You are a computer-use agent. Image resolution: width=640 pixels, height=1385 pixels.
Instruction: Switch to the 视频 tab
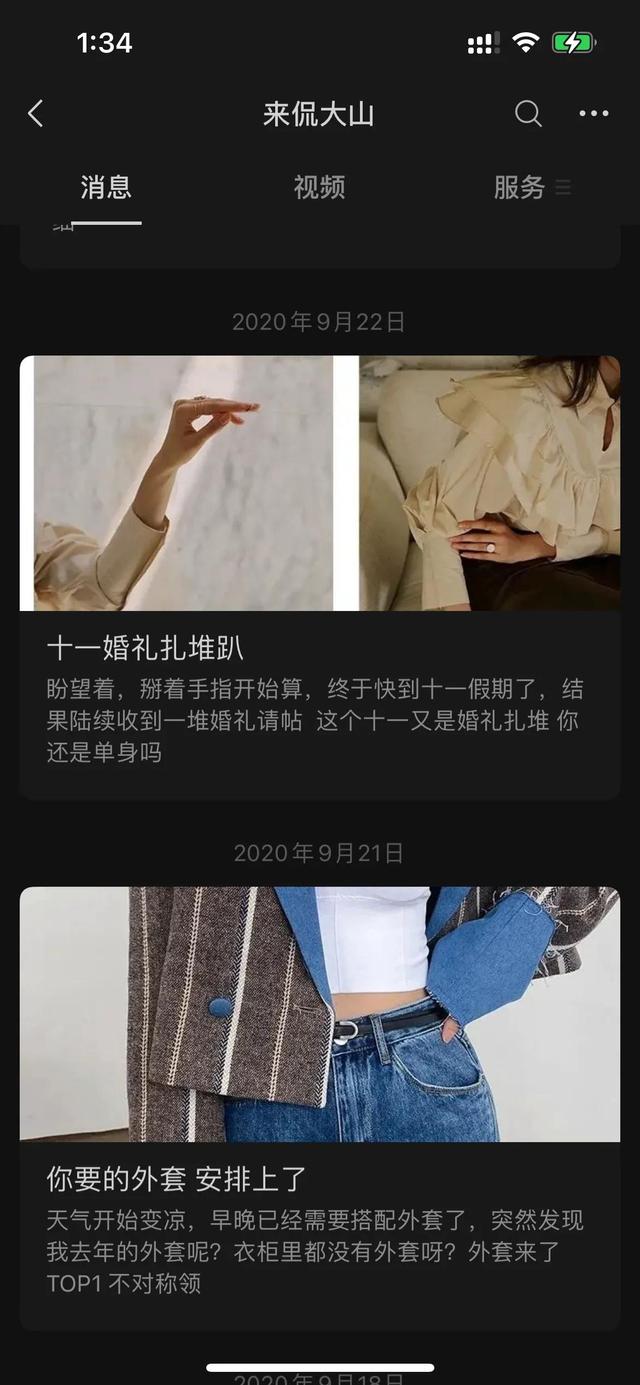319,187
